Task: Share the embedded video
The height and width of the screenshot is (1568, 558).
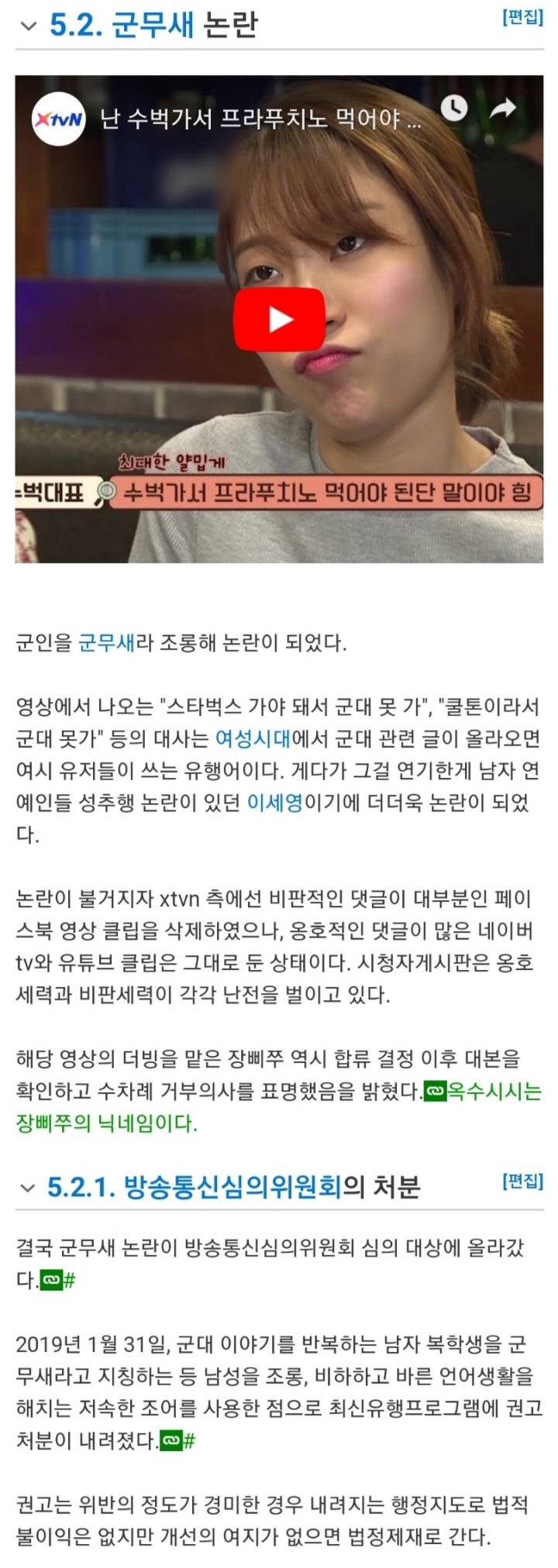Action: pos(503,108)
